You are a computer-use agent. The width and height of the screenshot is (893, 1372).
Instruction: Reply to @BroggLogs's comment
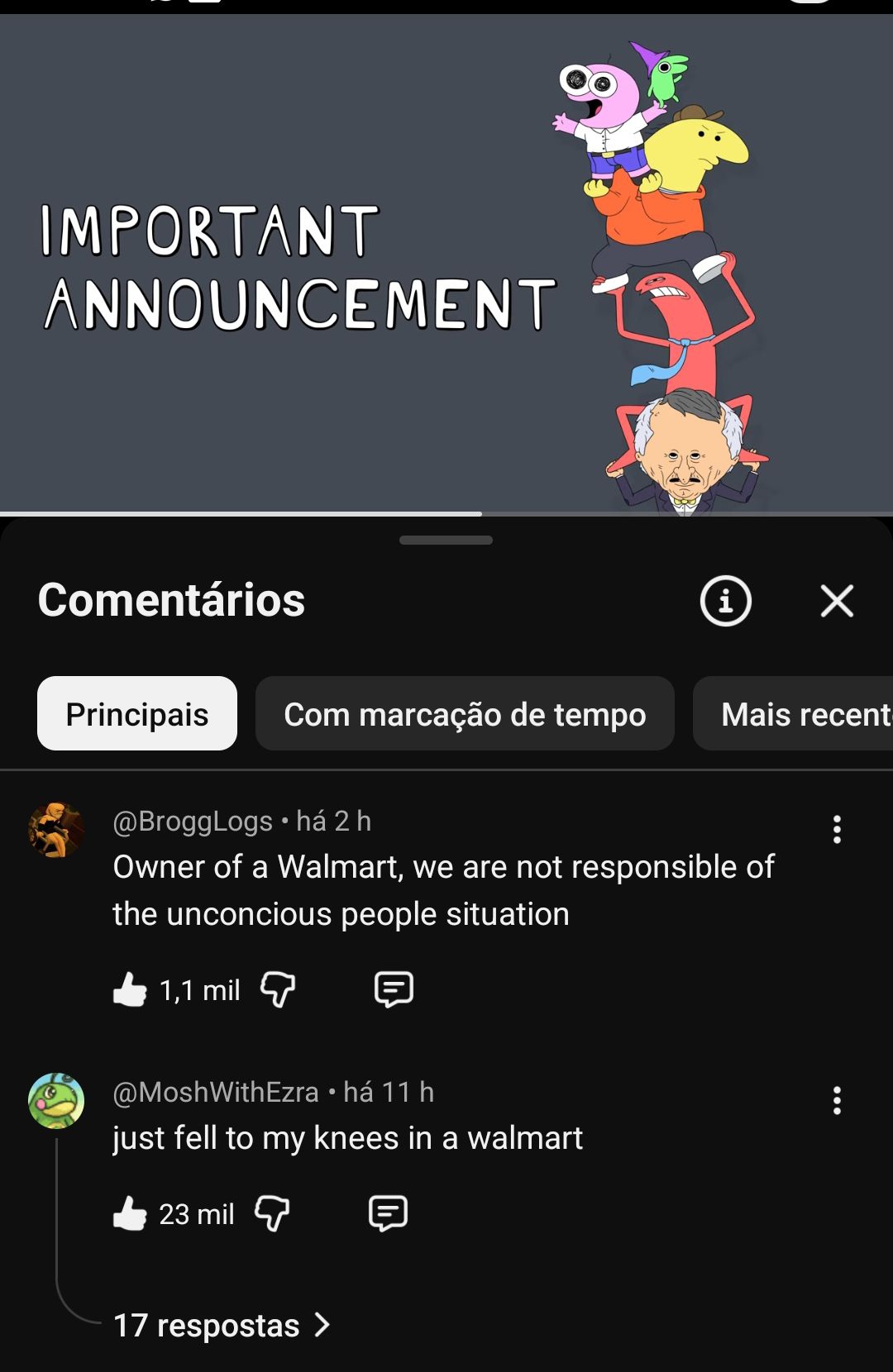(x=394, y=989)
